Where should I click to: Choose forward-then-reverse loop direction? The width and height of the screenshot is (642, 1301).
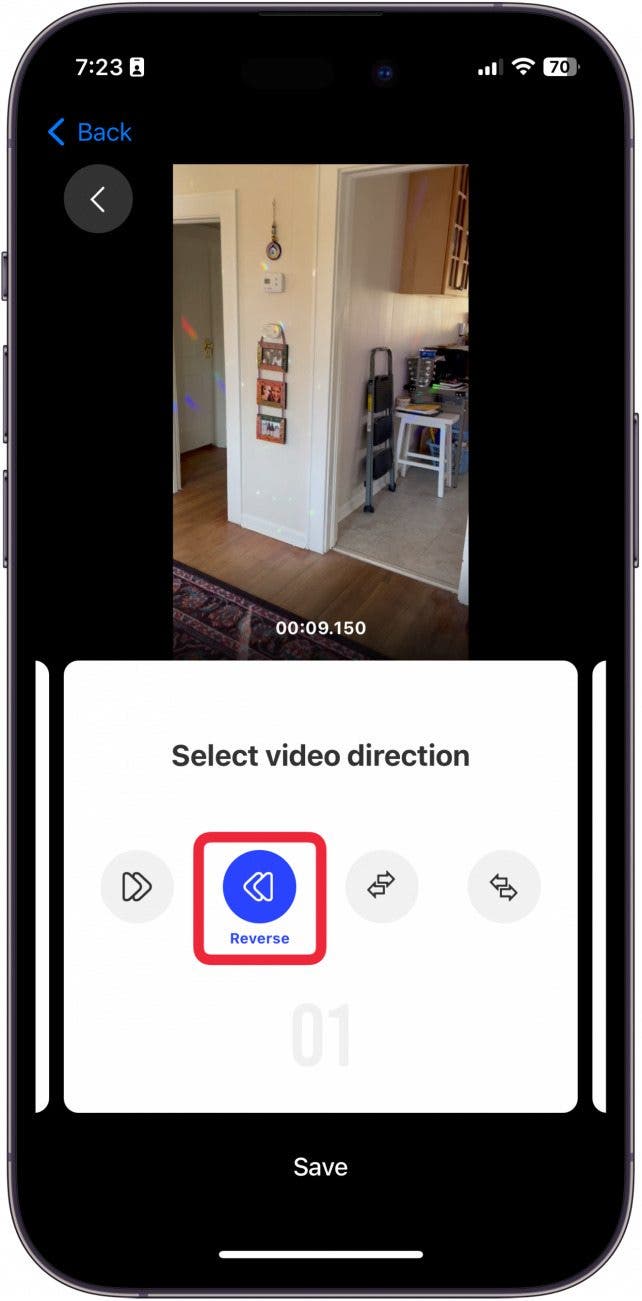[x=382, y=886]
